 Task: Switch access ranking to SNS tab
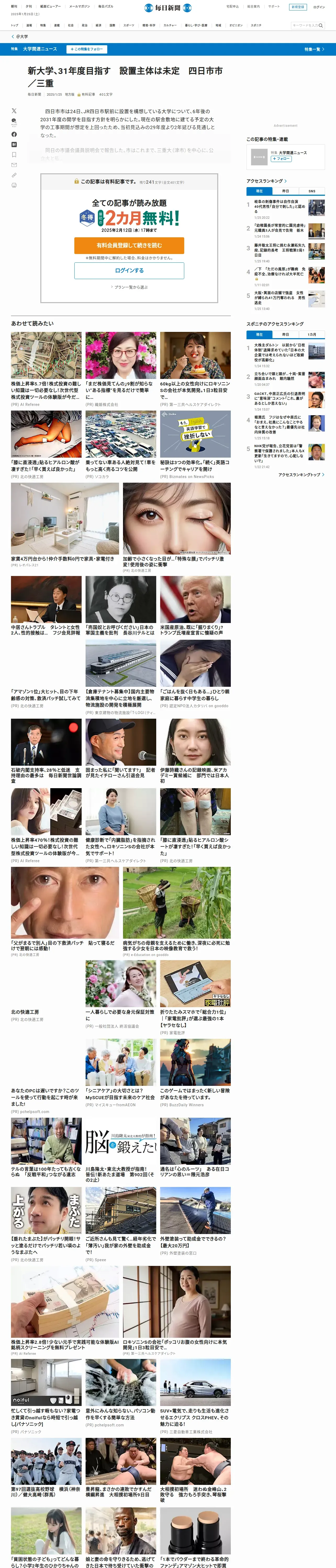click(x=312, y=191)
